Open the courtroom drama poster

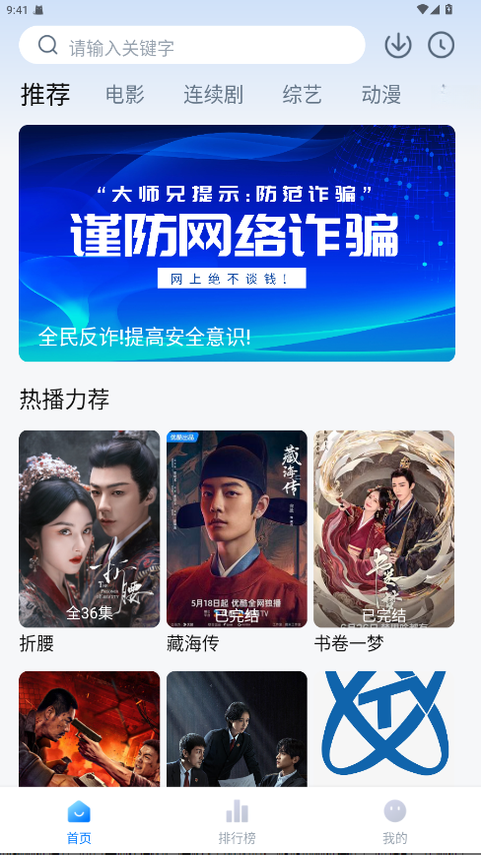coord(237,728)
